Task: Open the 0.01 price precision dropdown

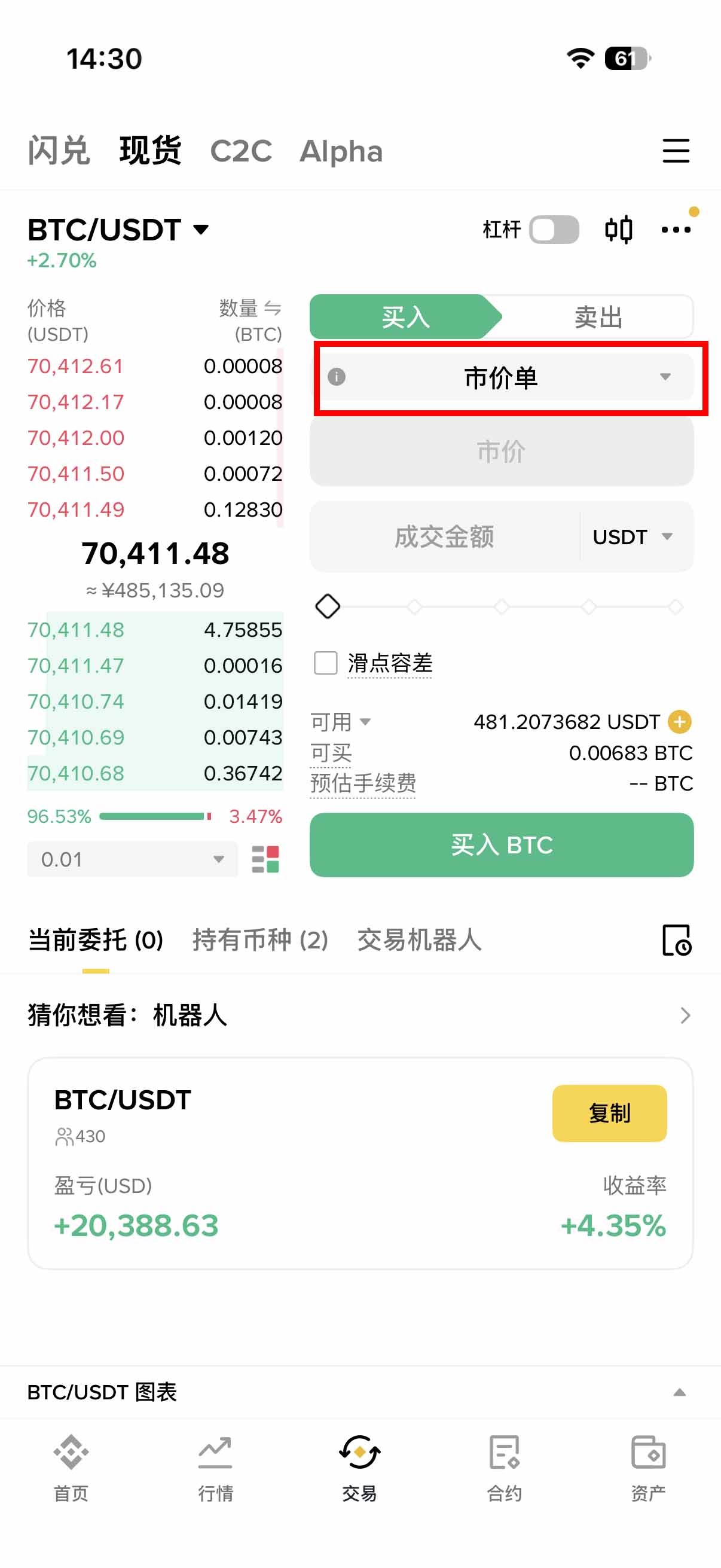Action: (132, 859)
